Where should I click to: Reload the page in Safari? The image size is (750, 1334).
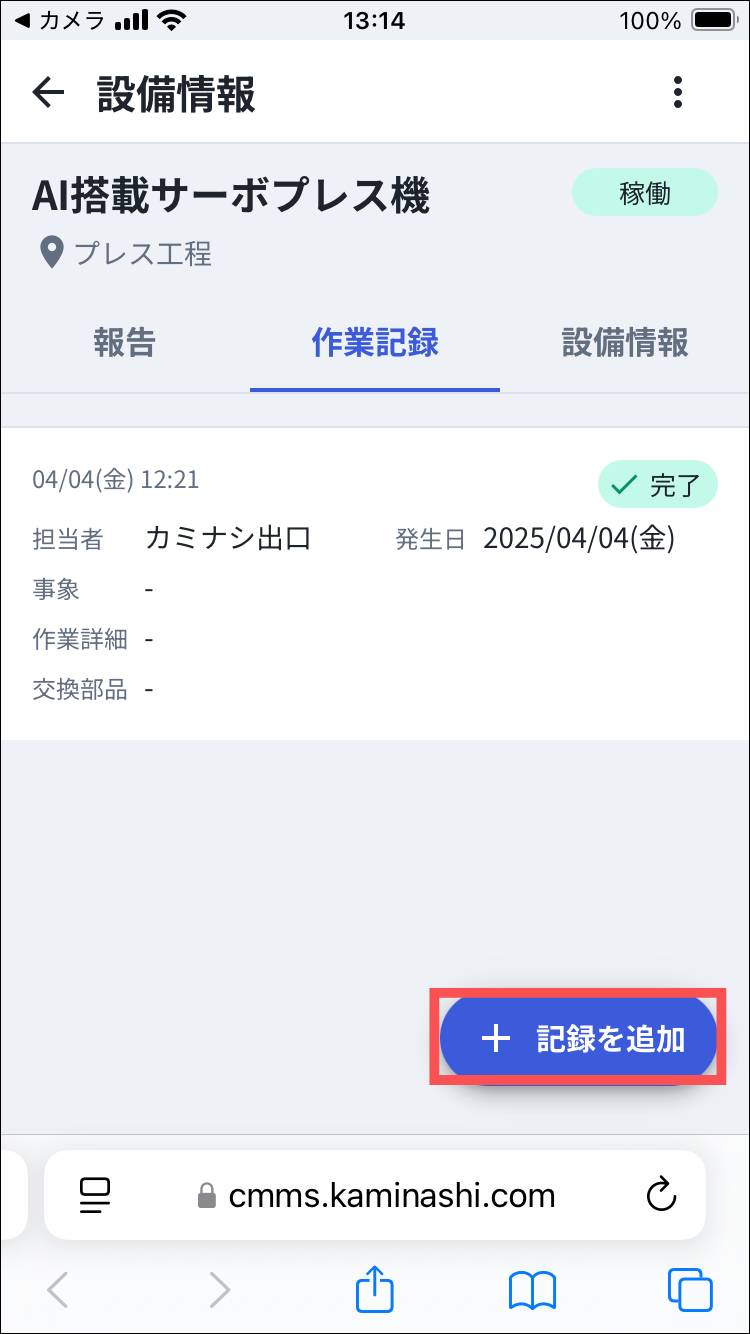(661, 1195)
